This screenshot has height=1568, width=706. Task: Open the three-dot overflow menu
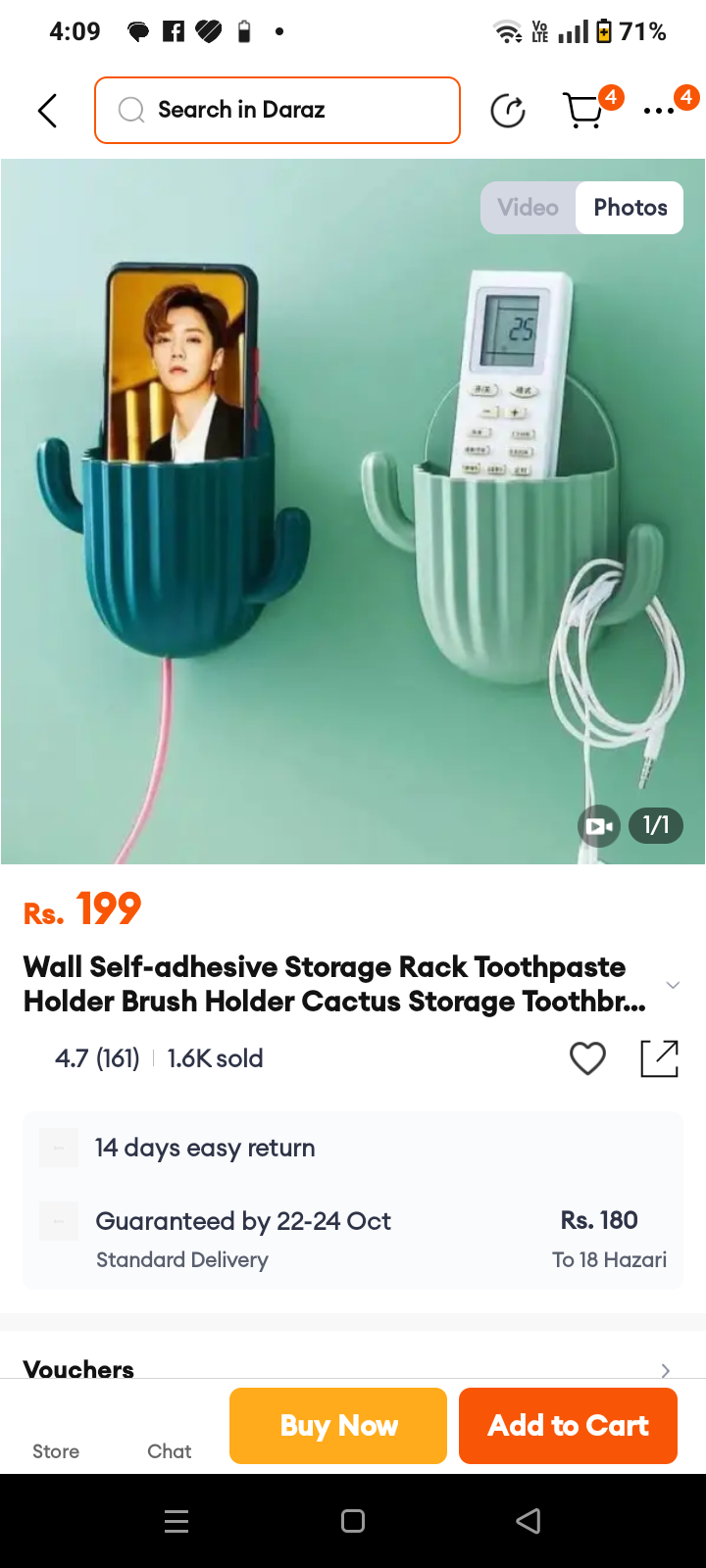[659, 111]
